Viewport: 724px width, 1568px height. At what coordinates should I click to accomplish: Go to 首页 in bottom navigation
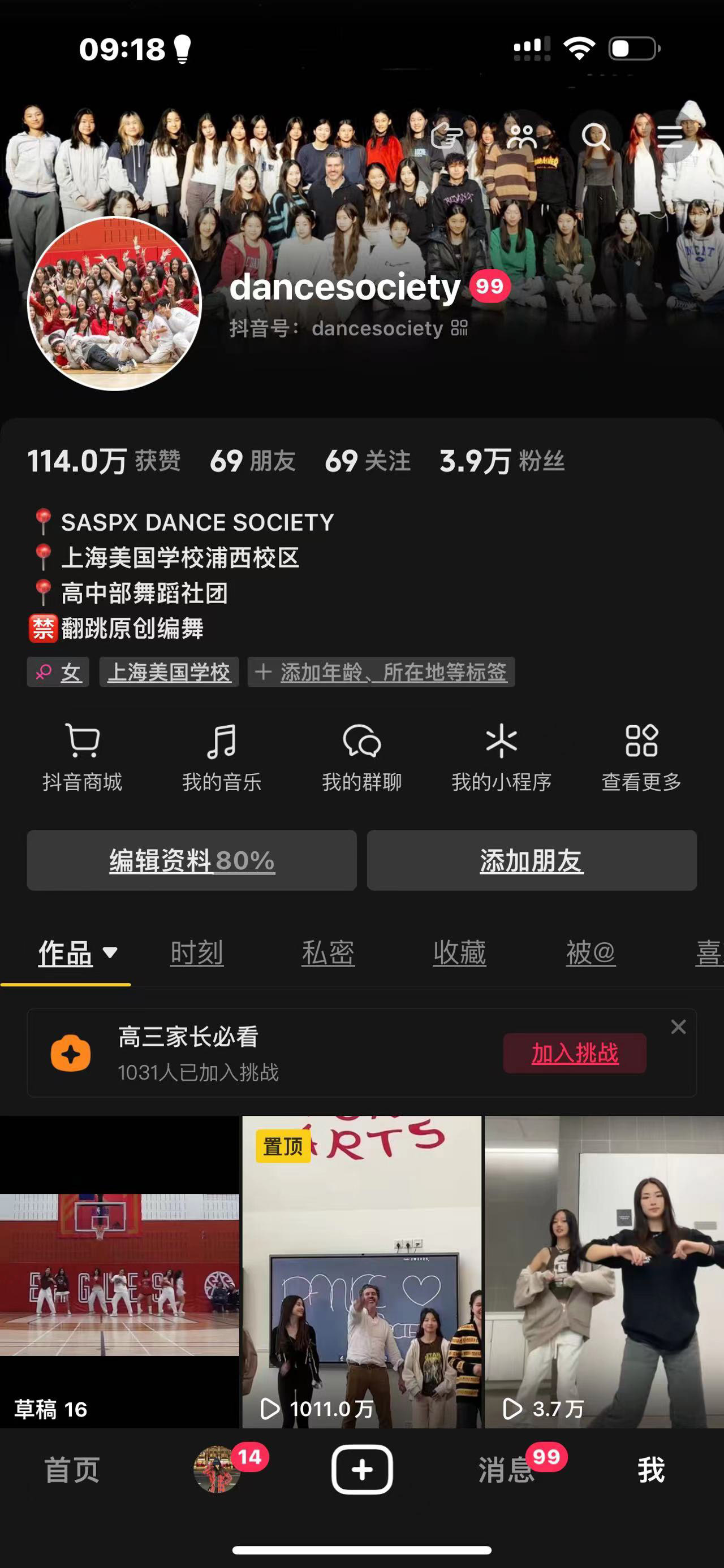click(x=72, y=1470)
